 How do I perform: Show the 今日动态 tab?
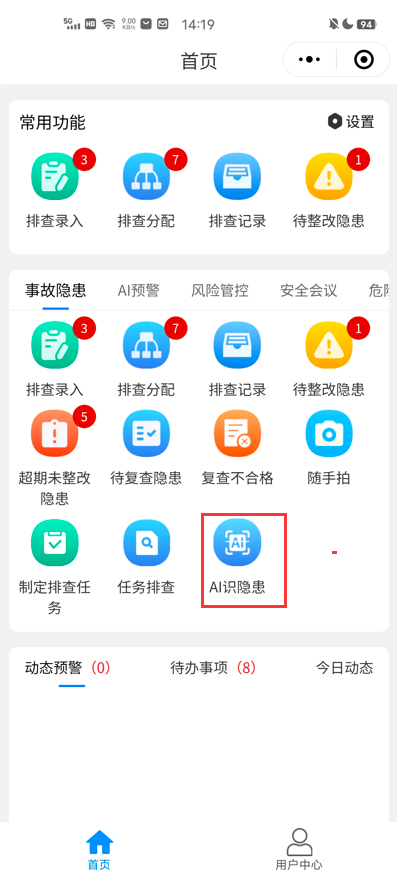pyautogui.click(x=345, y=668)
